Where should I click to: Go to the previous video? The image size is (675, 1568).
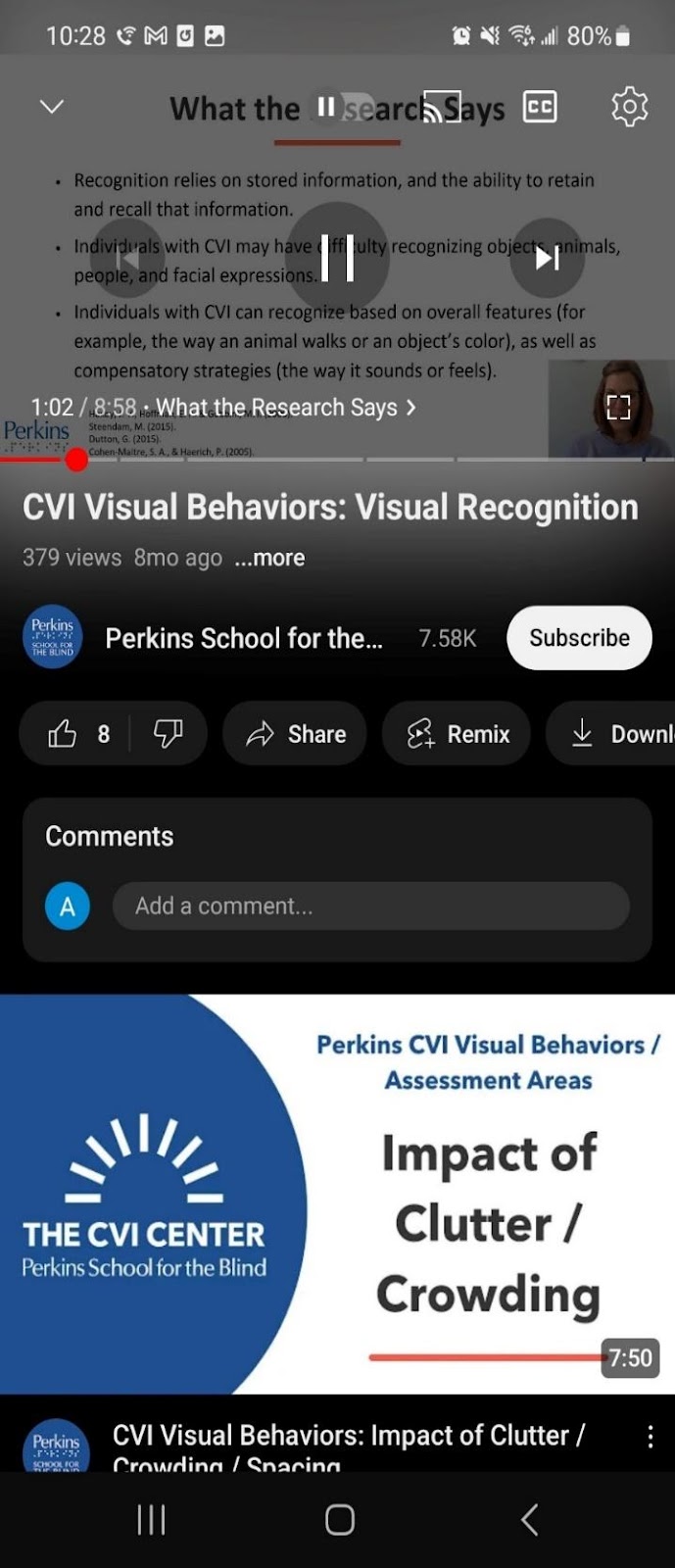(127, 259)
